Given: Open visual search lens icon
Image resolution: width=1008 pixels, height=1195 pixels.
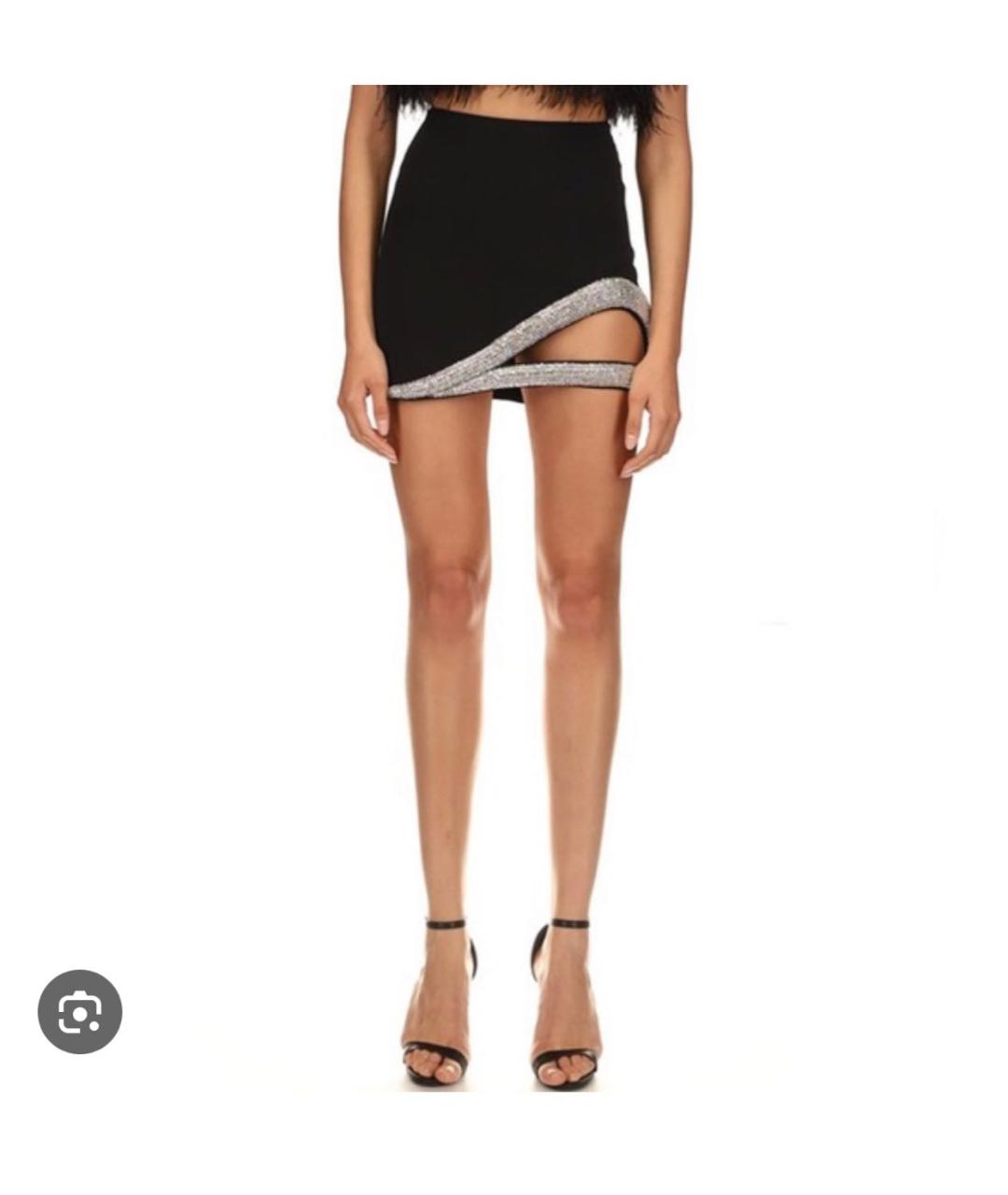Looking at the screenshot, I should pyautogui.click(x=80, y=1012).
